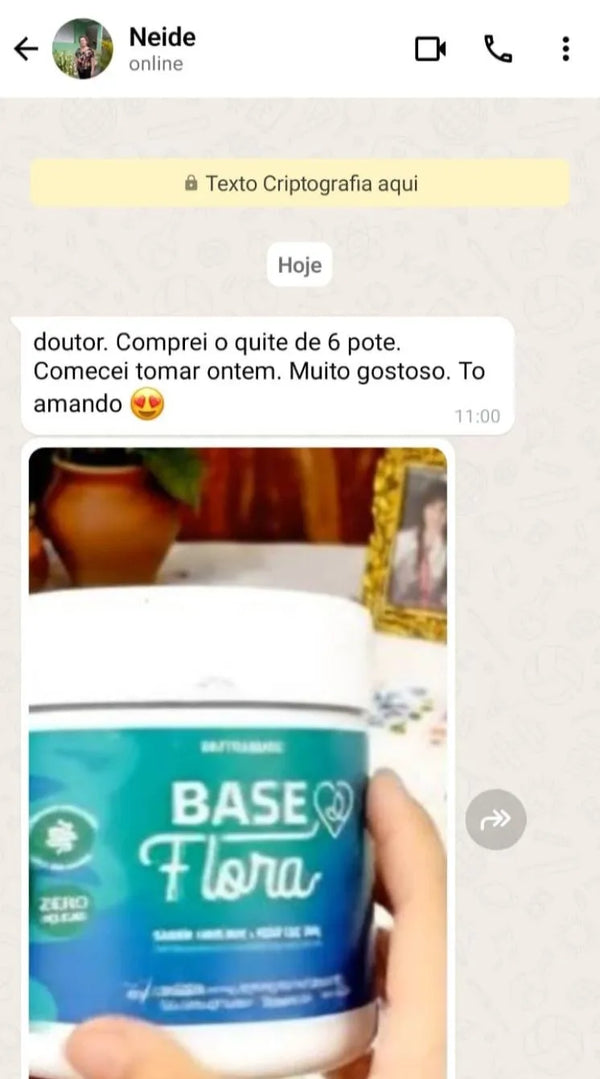The image size is (600, 1079).
Task: Open the Base Flora photo message
Action: pyautogui.click(x=237, y=760)
